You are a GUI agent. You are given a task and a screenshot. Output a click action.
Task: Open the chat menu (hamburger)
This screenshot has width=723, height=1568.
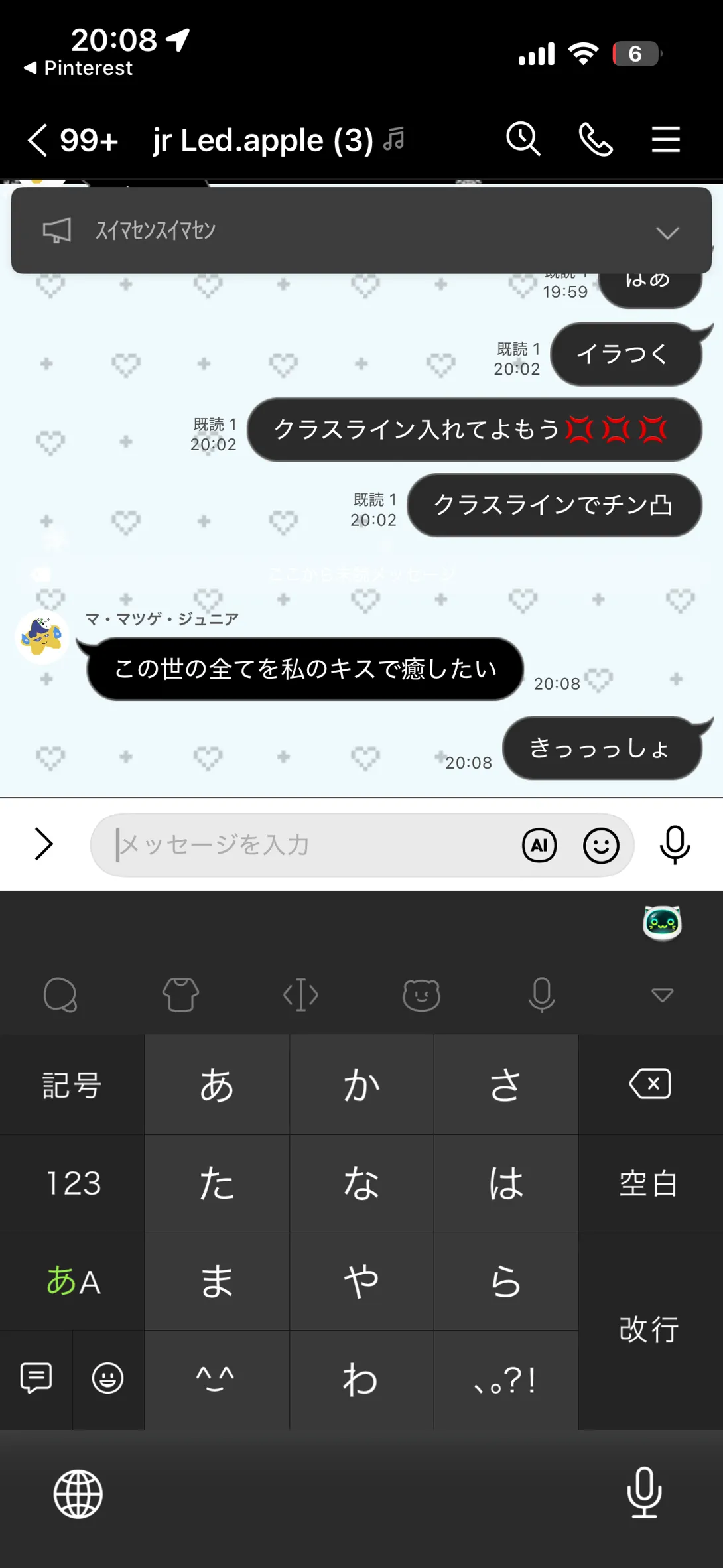665,139
